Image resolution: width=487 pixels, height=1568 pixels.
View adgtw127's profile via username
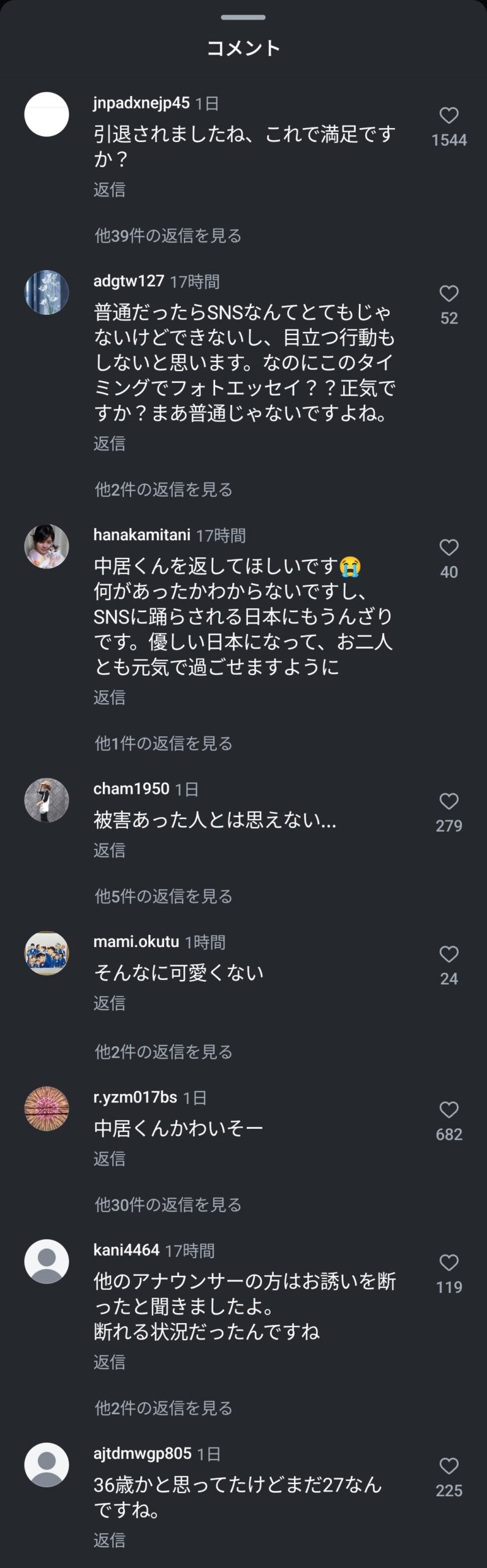pos(129,281)
